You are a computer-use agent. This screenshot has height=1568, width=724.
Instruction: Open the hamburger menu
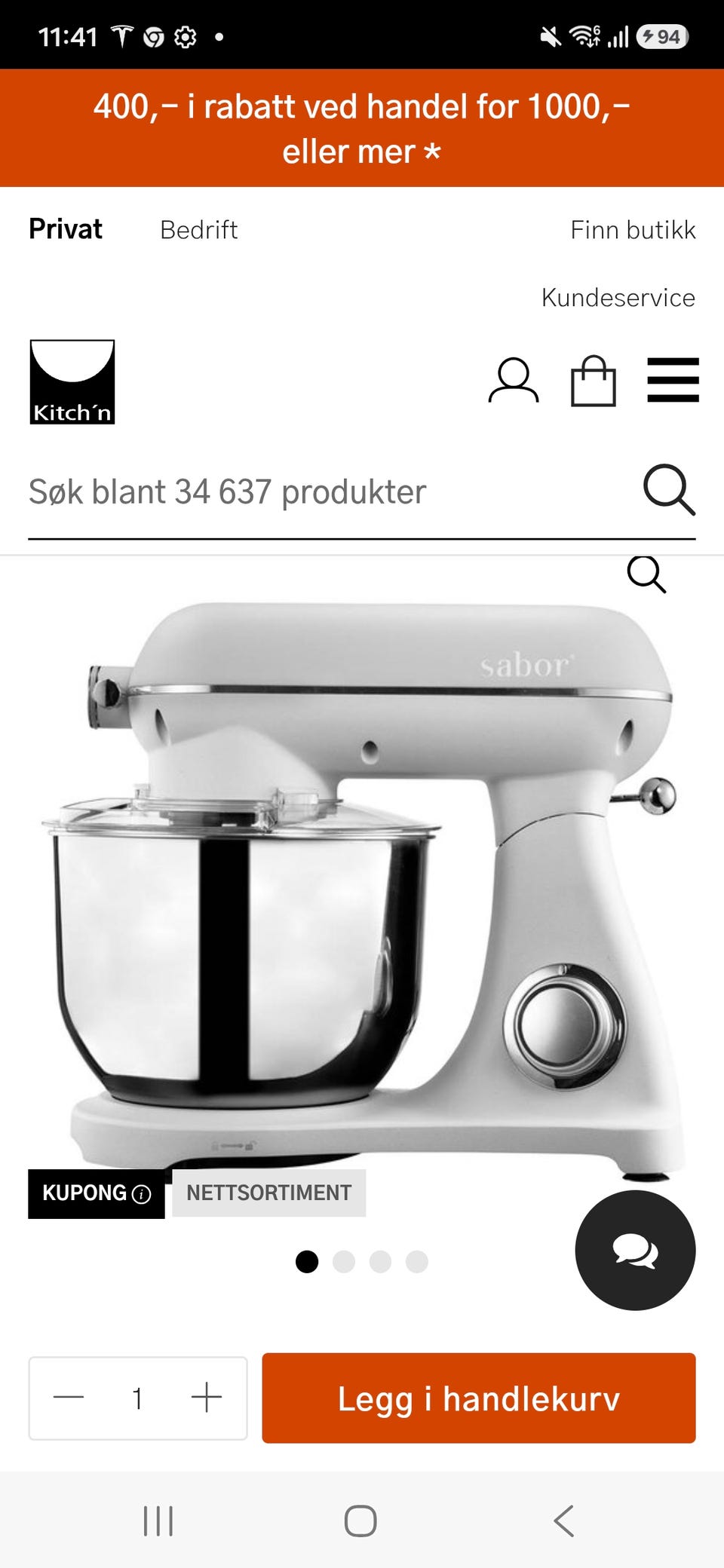click(673, 381)
